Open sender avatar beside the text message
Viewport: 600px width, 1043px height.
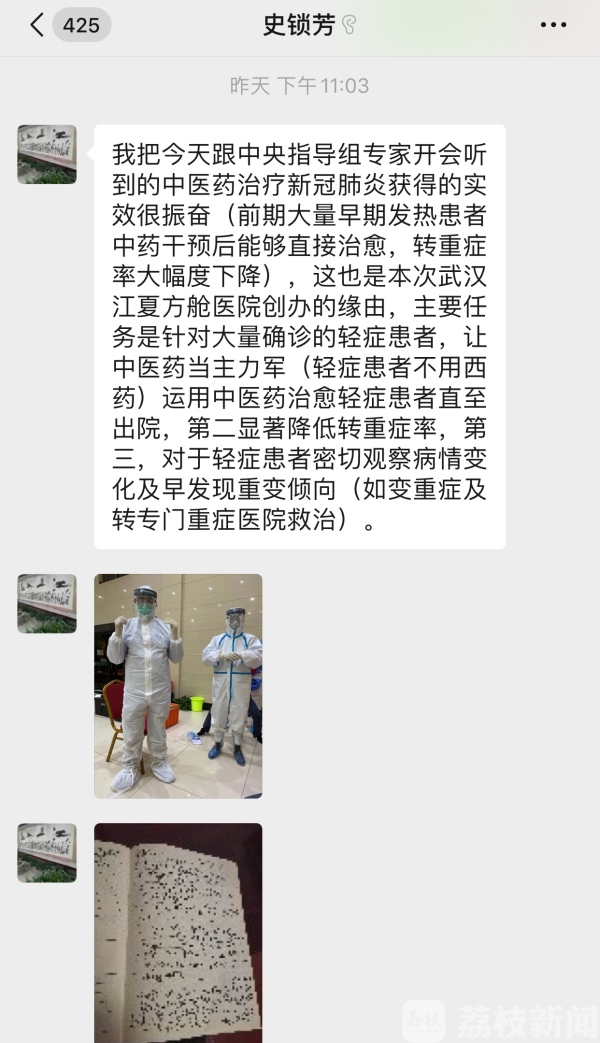tap(47, 154)
